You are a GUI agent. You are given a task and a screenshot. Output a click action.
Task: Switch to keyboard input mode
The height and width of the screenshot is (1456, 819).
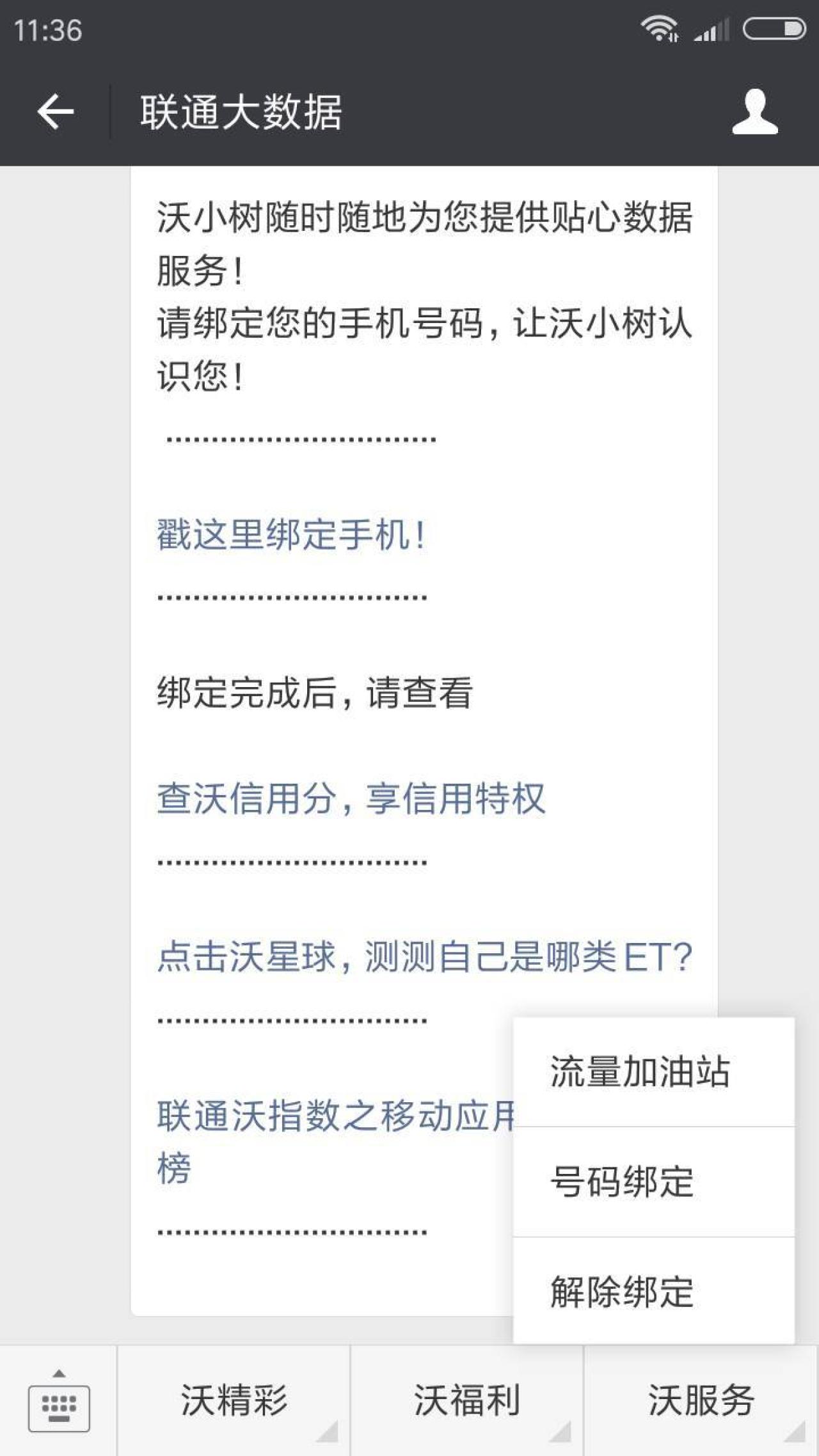coord(59,1401)
